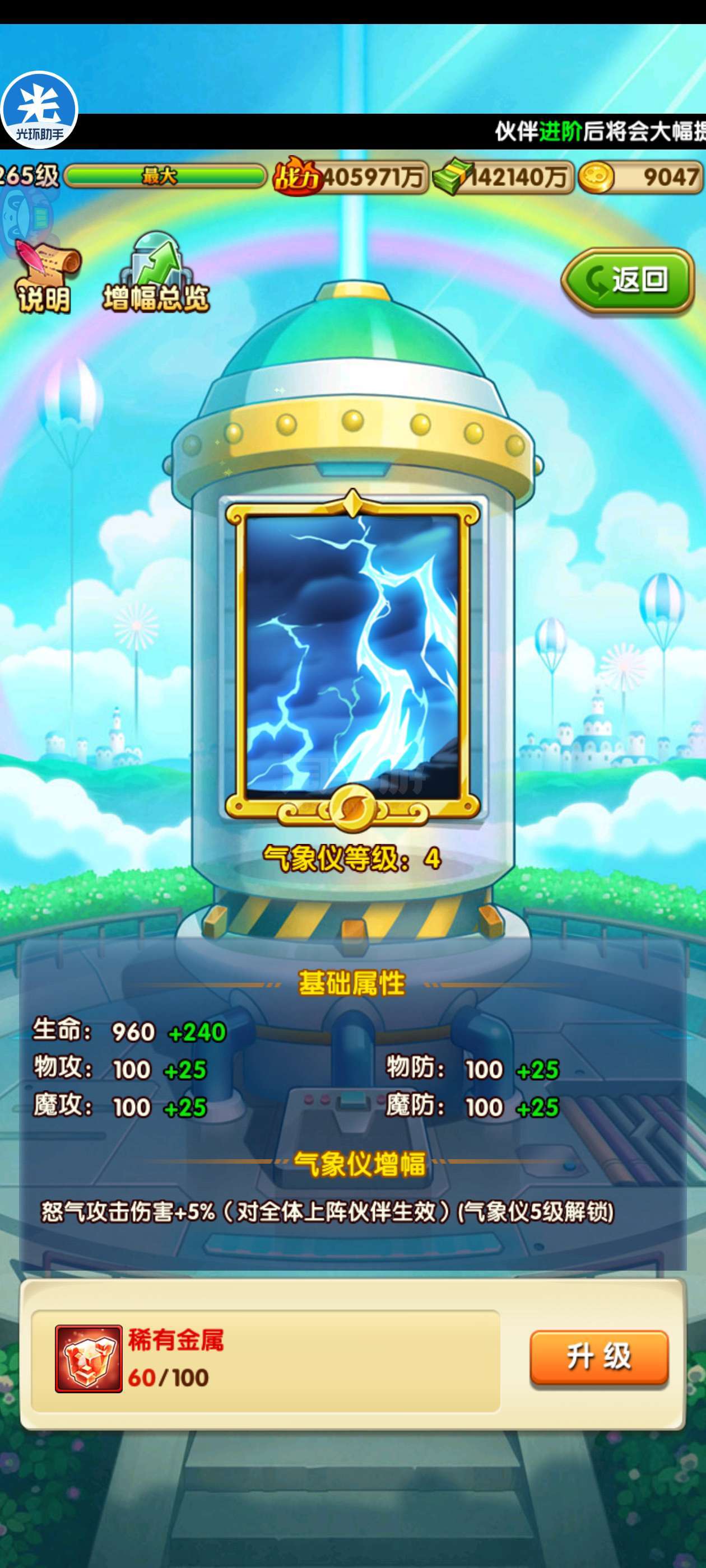The height and width of the screenshot is (1568, 706).
Task: Open the 增幅总览 overview
Action: (156, 273)
